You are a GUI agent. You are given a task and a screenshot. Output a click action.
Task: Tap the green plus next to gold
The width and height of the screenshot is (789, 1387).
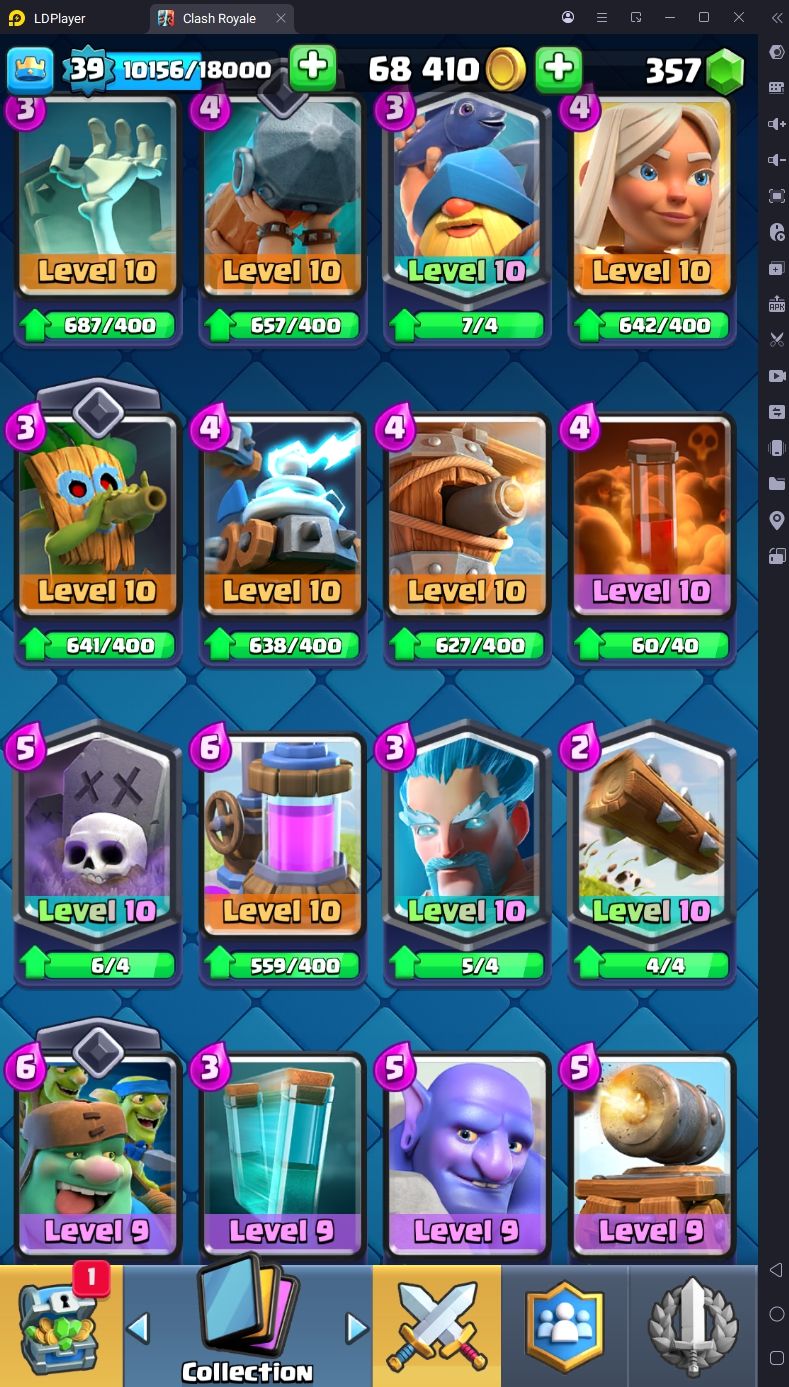coord(559,68)
